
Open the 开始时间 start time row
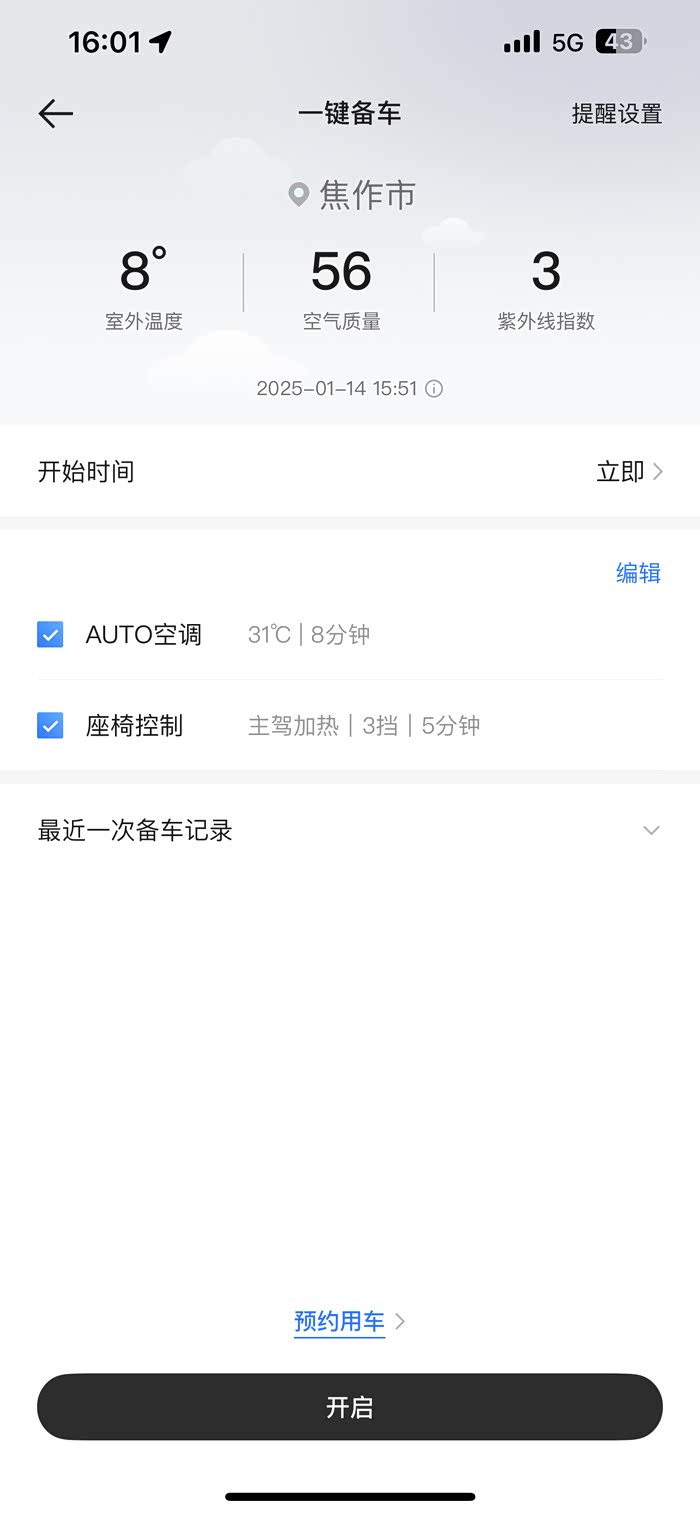pyautogui.click(x=350, y=471)
